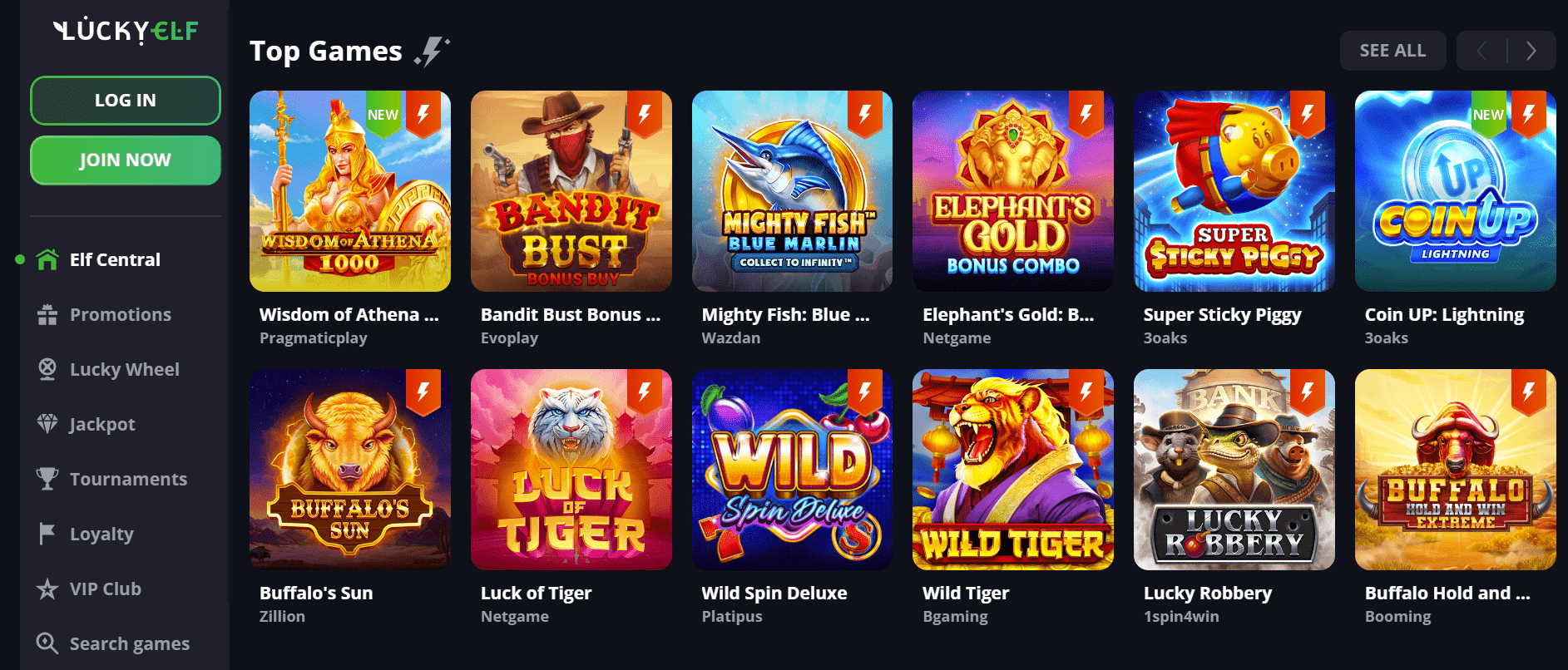Go to Lucky Wheel
The height and width of the screenshot is (670, 1568).
[124, 369]
